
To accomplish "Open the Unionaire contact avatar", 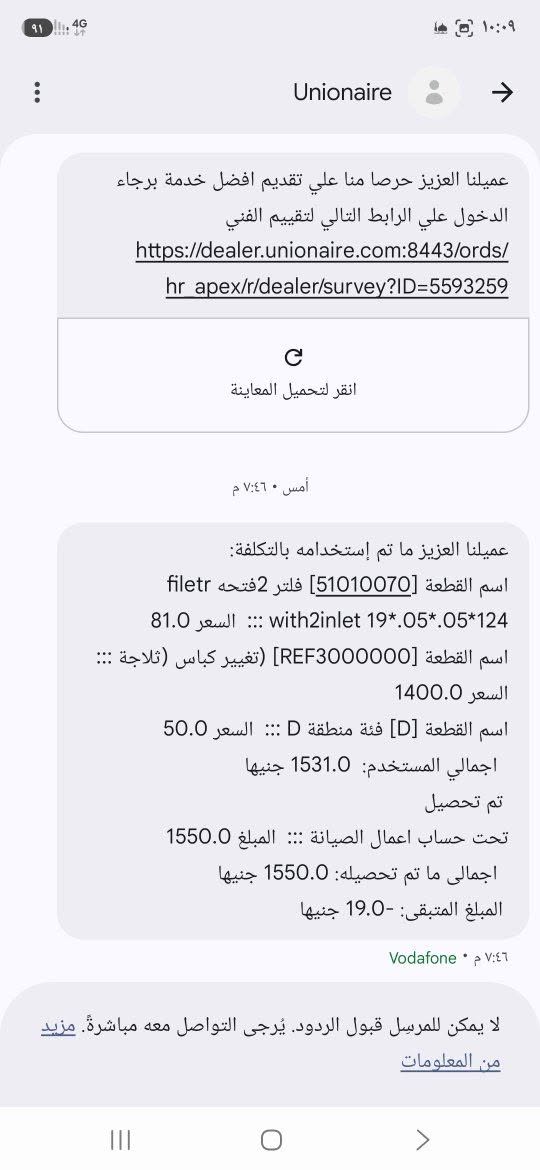I will click(433, 93).
